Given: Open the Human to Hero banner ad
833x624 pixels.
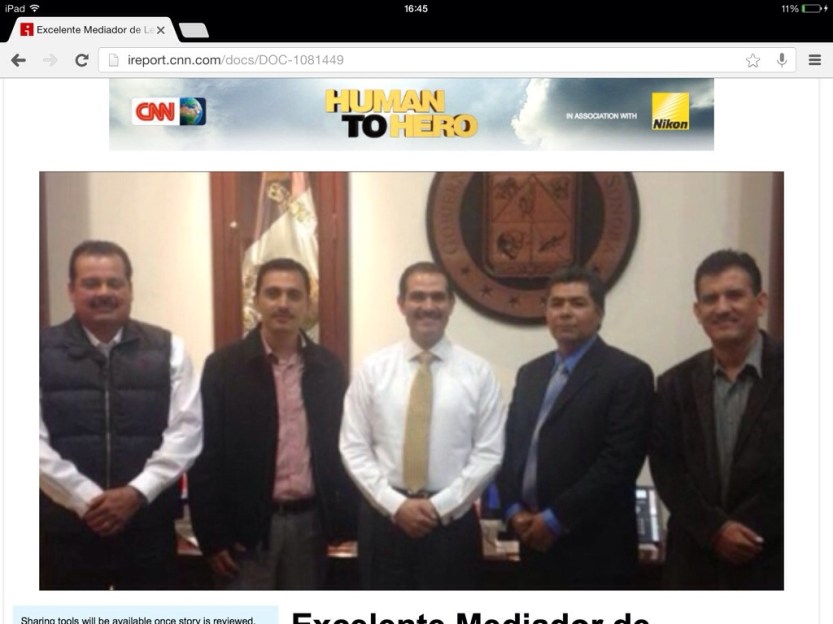Looking at the screenshot, I should click(411, 114).
